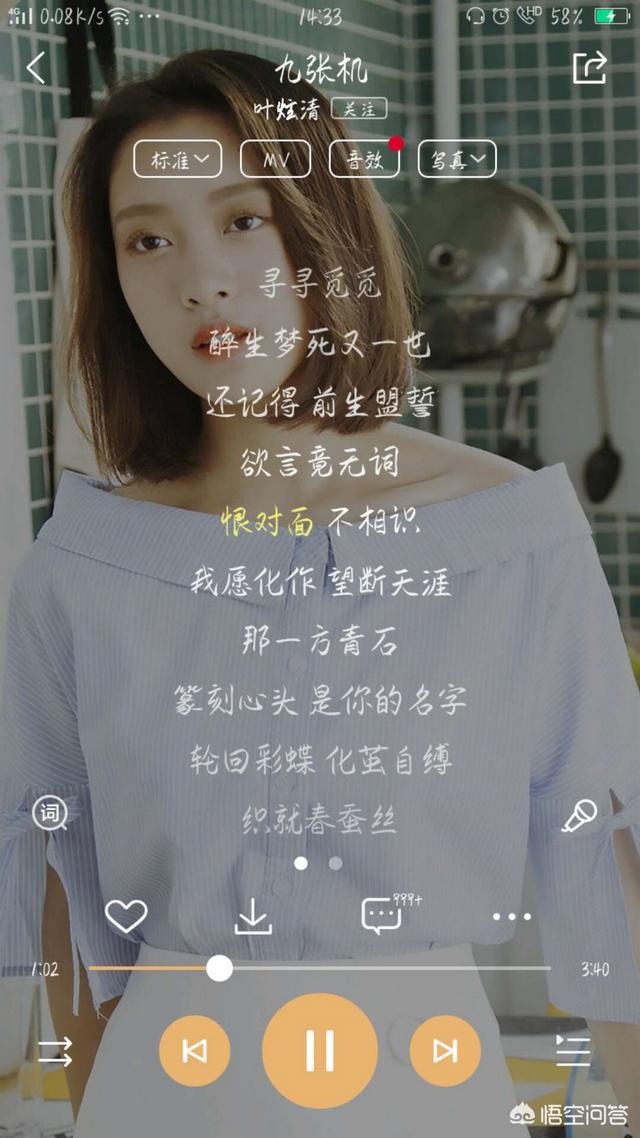
Task: Open 音效 sound effects settings
Action: 364,159
